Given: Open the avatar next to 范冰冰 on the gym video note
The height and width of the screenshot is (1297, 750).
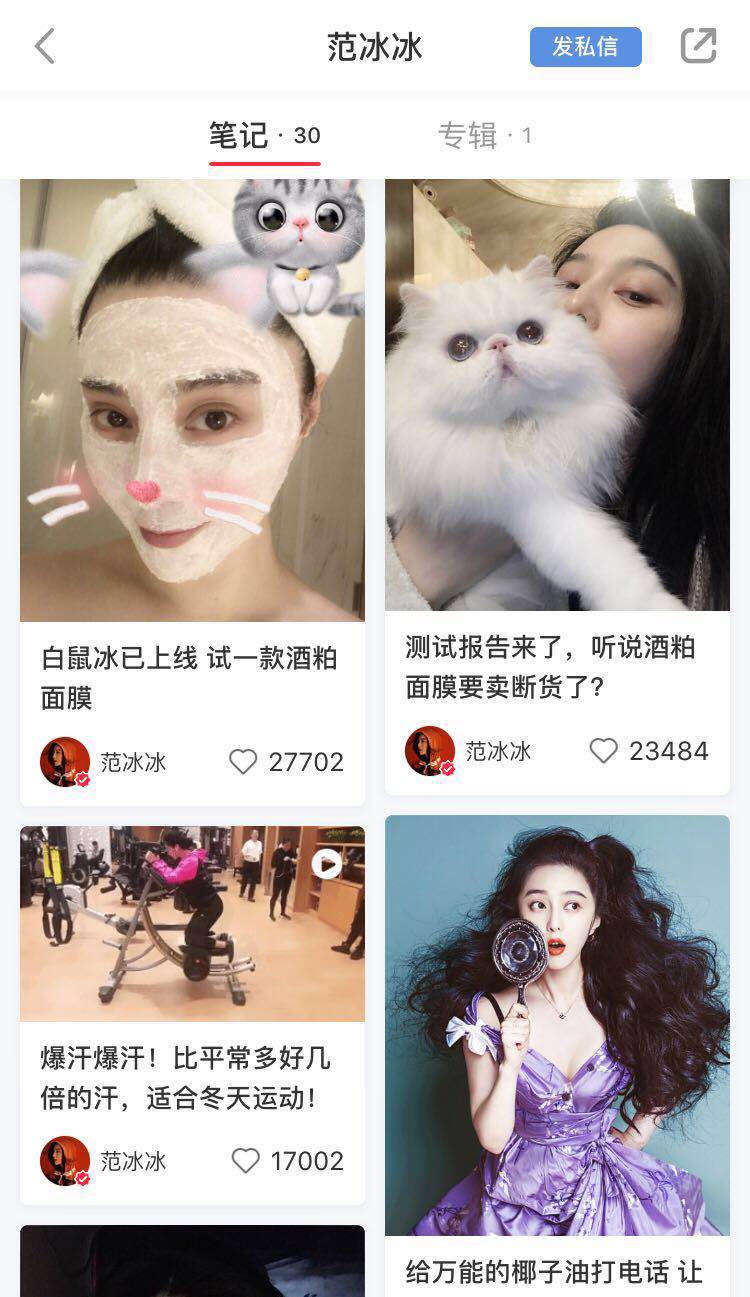Looking at the screenshot, I should pos(64,1161).
